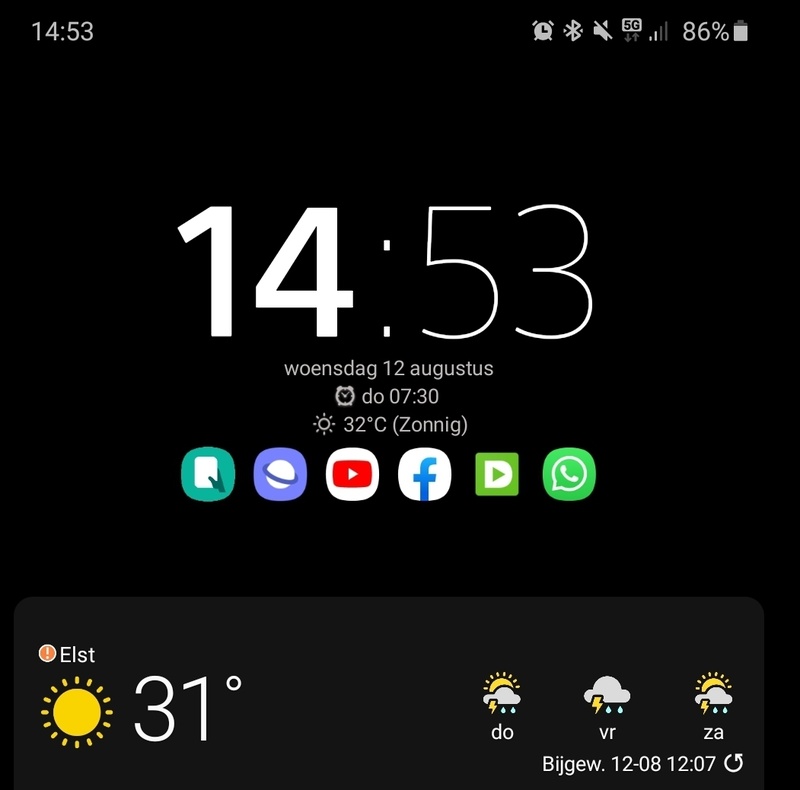Open the teal note-with-pen app
The image size is (800, 790).
pos(208,474)
